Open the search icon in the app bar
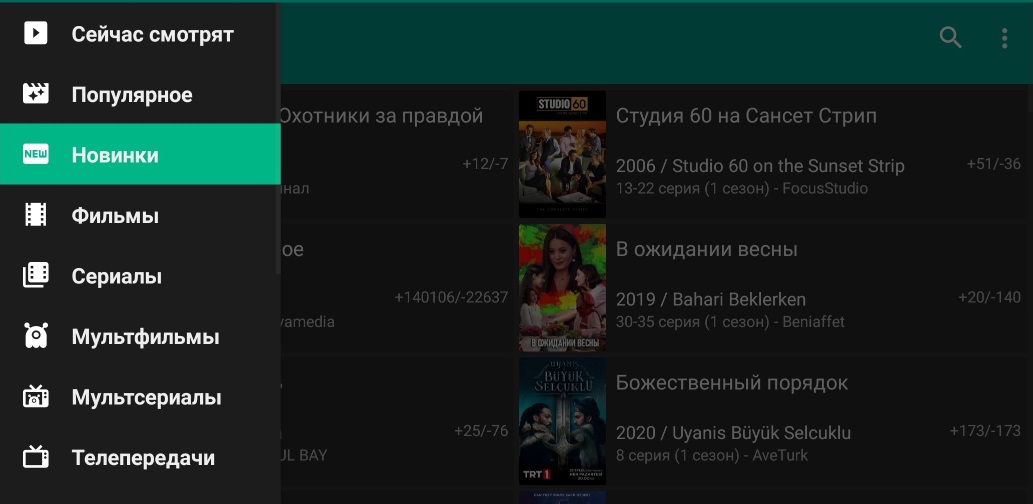The height and width of the screenshot is (504, 1033). [950, 38]
